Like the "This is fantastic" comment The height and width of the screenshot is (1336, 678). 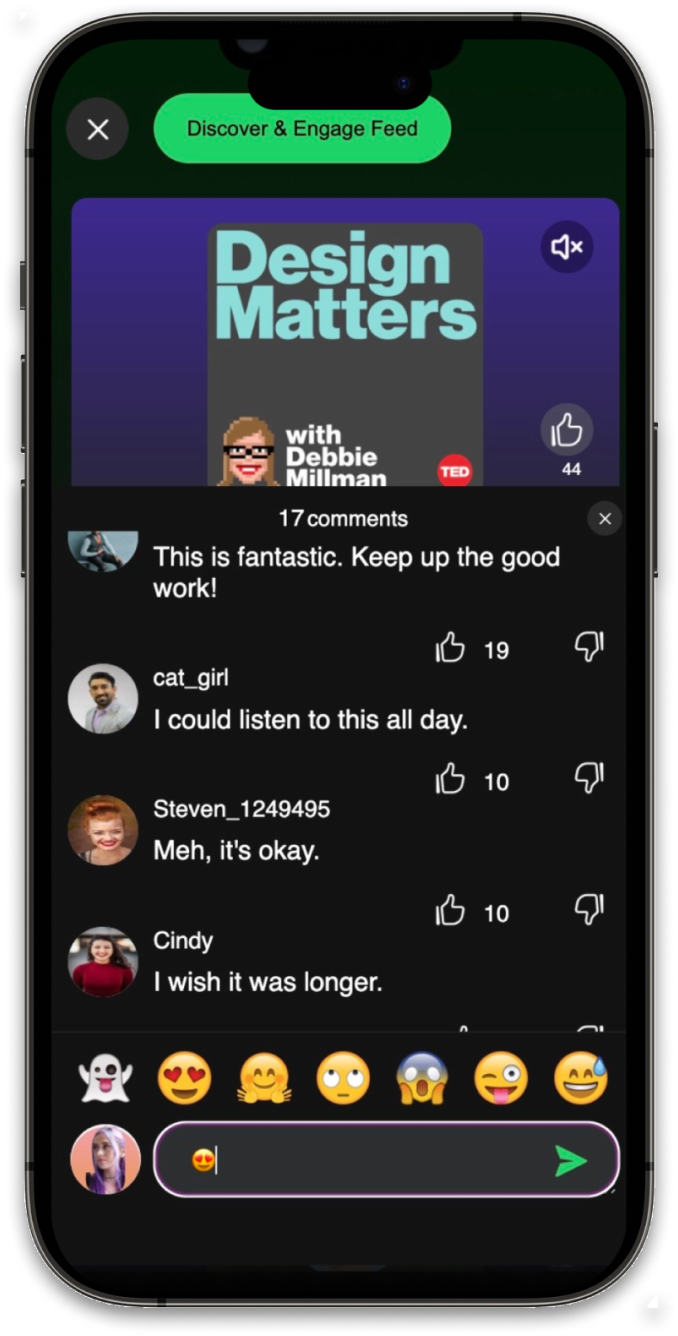point(450,649)
